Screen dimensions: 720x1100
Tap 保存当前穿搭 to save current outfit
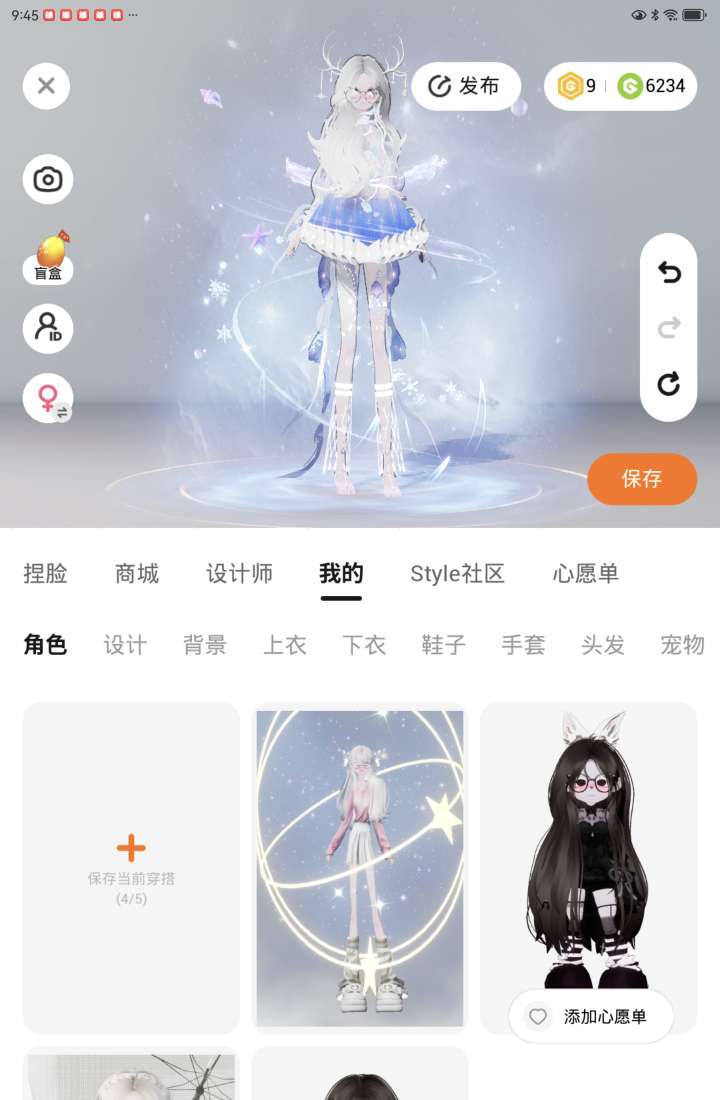(131, 867)
